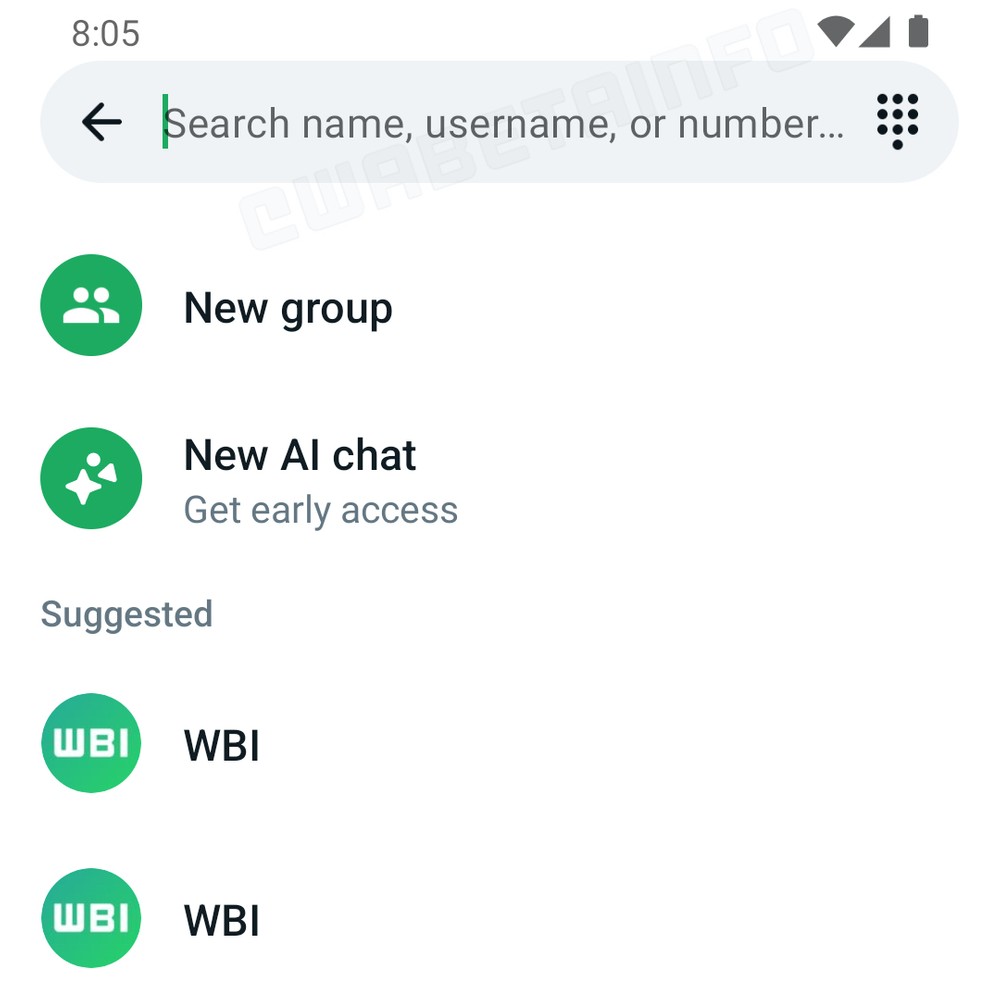Open the dial pad icon

897,121
